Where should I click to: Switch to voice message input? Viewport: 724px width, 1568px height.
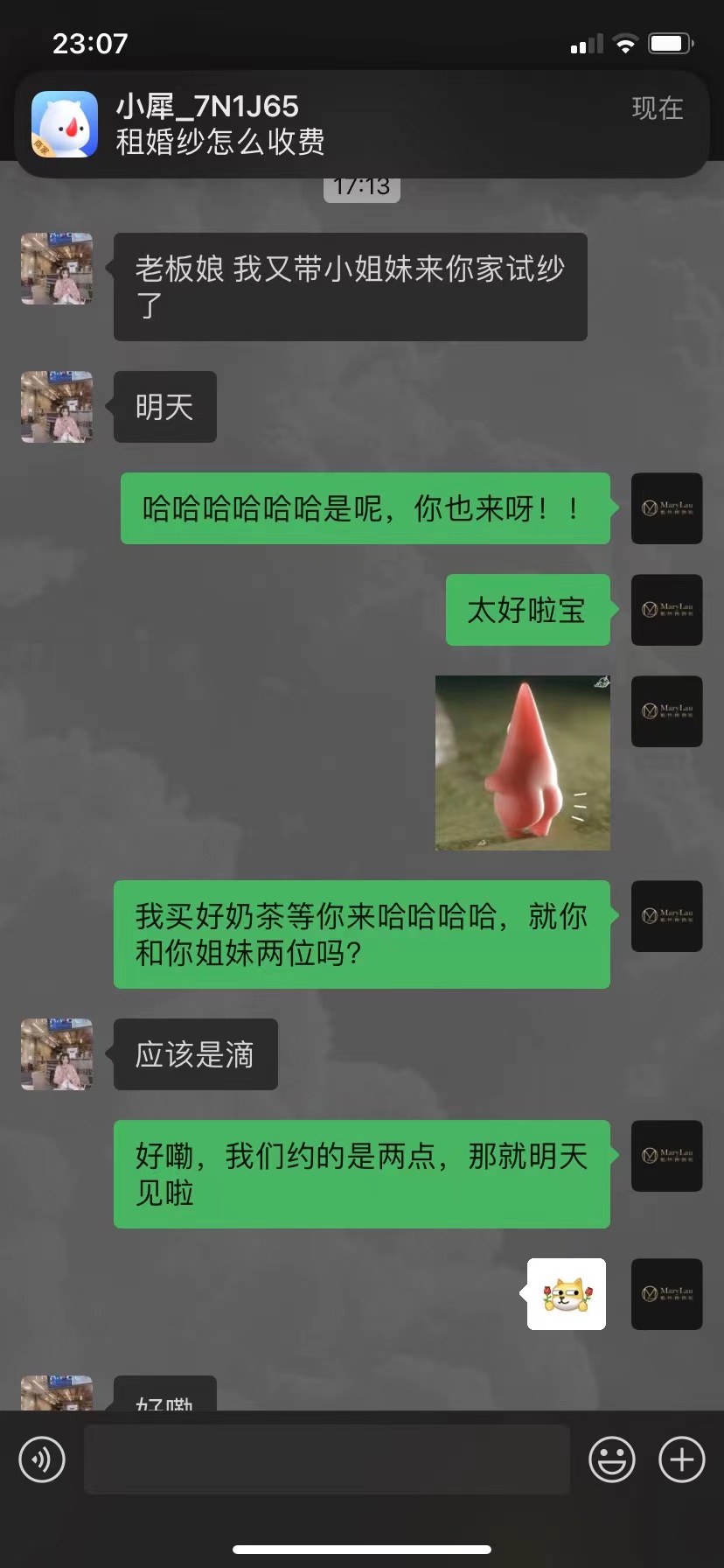tap(42, 1459)
